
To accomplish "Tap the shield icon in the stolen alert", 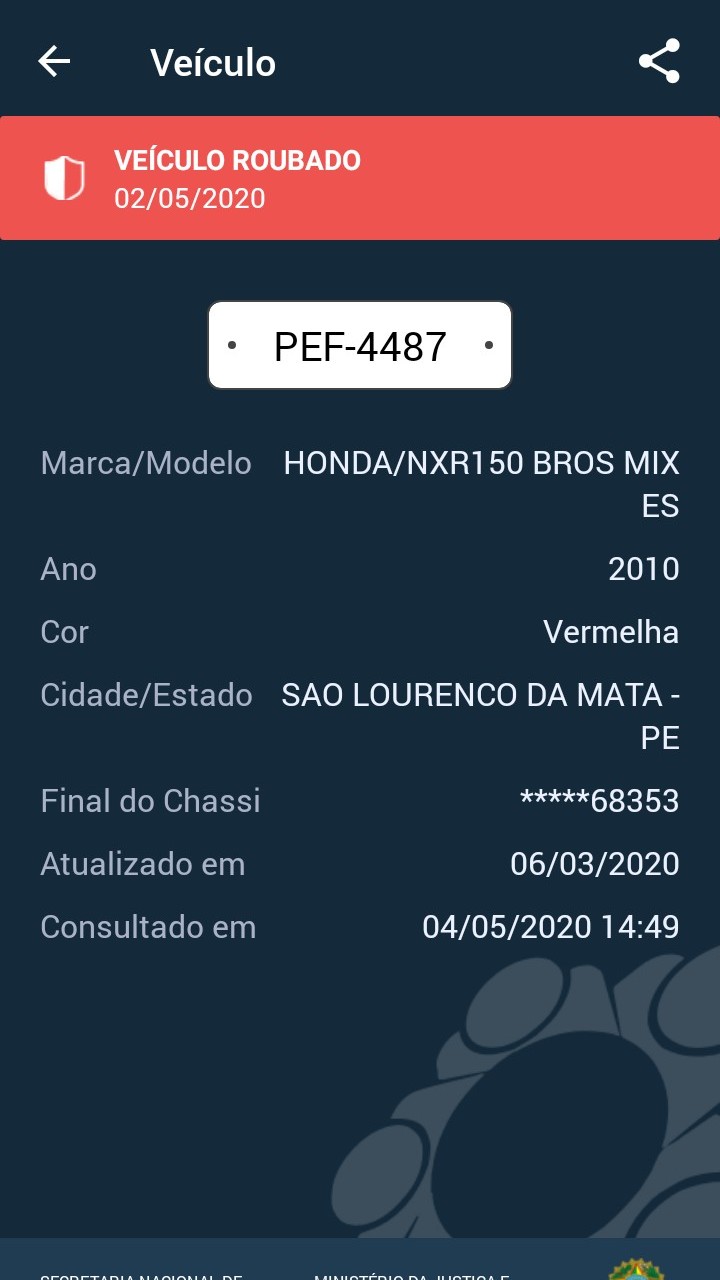I will (x=64, y=178).
